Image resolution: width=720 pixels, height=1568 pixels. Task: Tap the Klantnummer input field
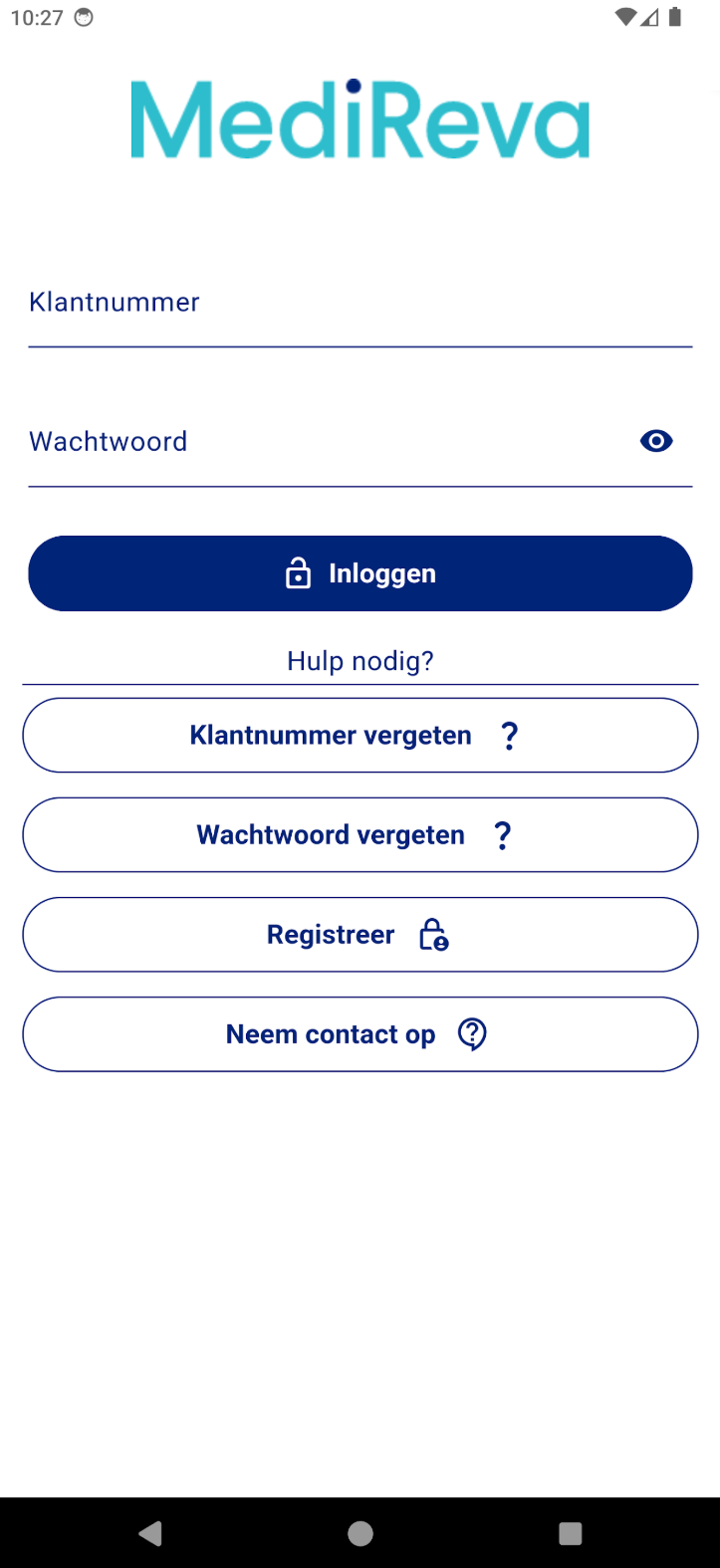[x=360, y=304]
